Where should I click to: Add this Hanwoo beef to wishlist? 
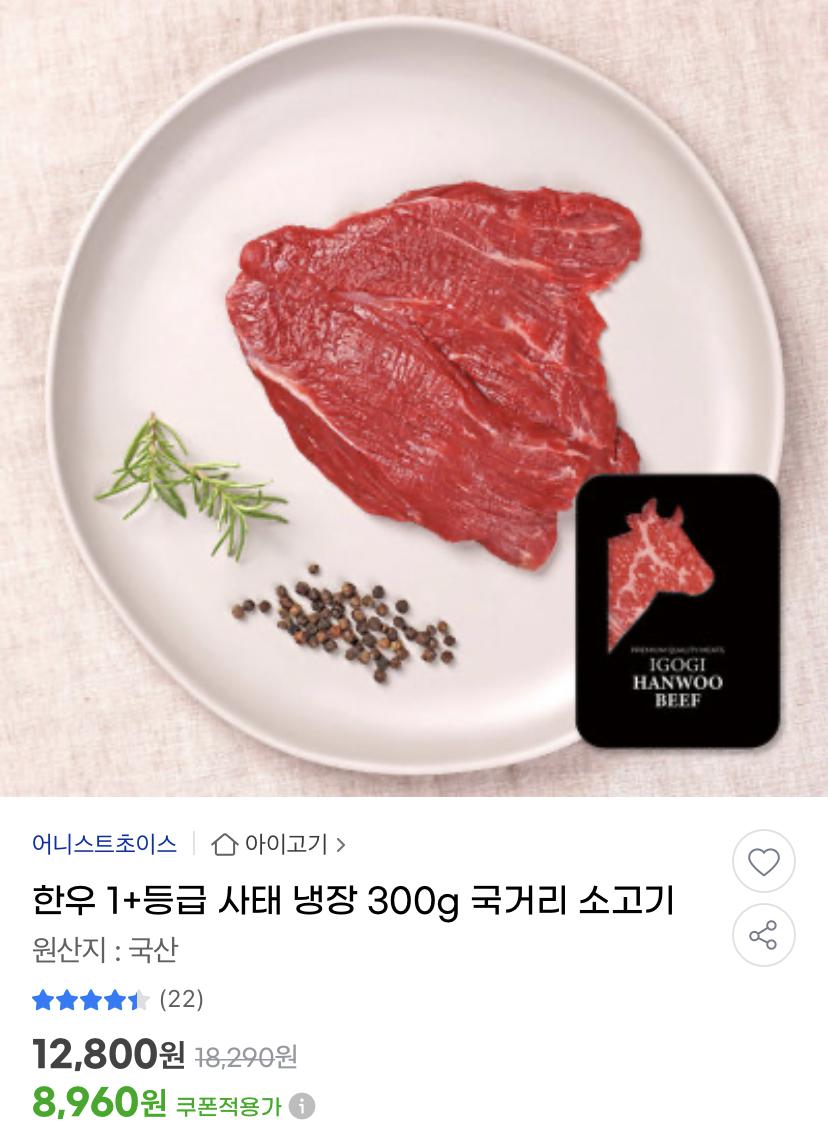point(763,861)
